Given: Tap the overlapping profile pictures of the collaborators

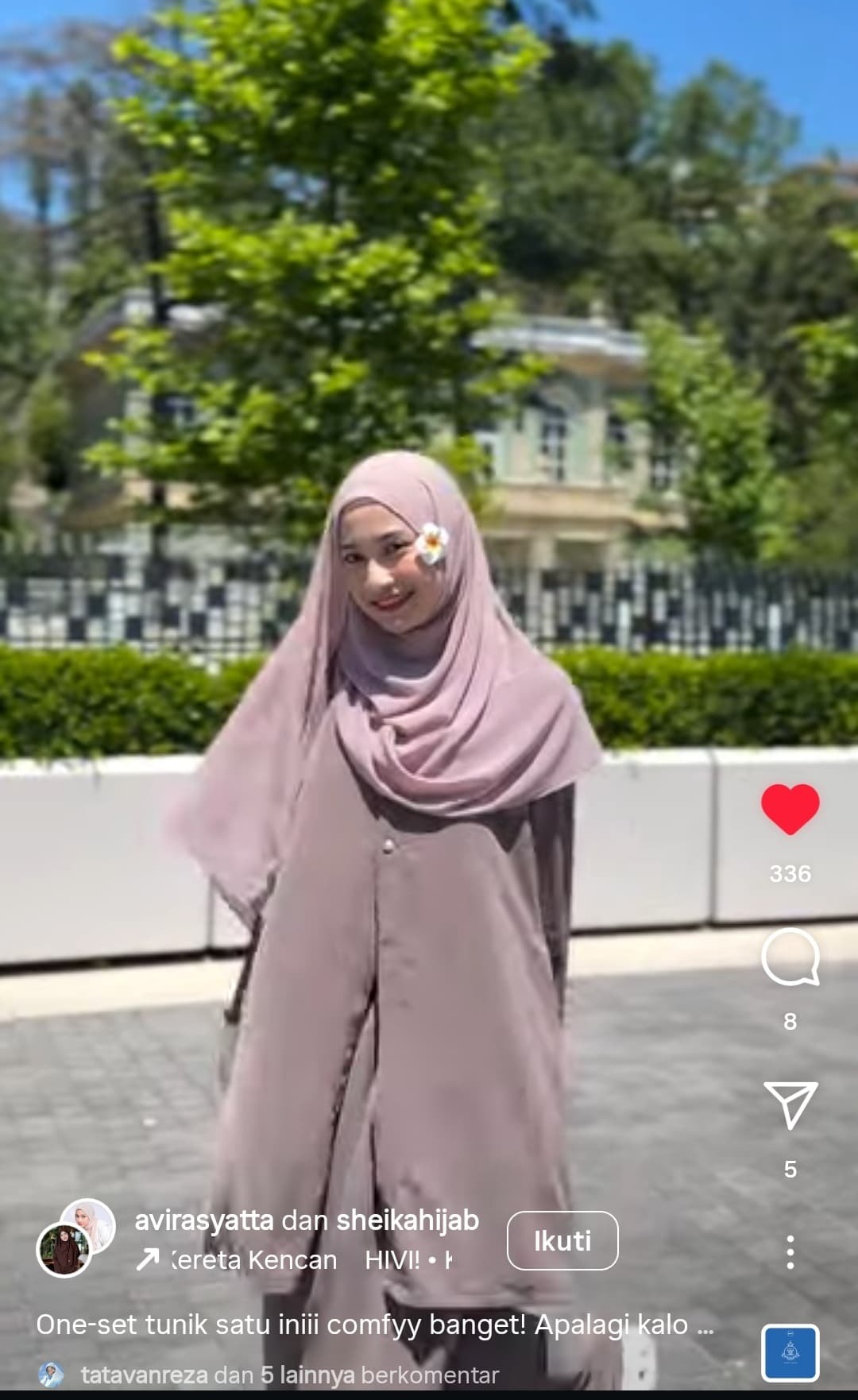Looking at the screenshot, I should point(76,1237).
